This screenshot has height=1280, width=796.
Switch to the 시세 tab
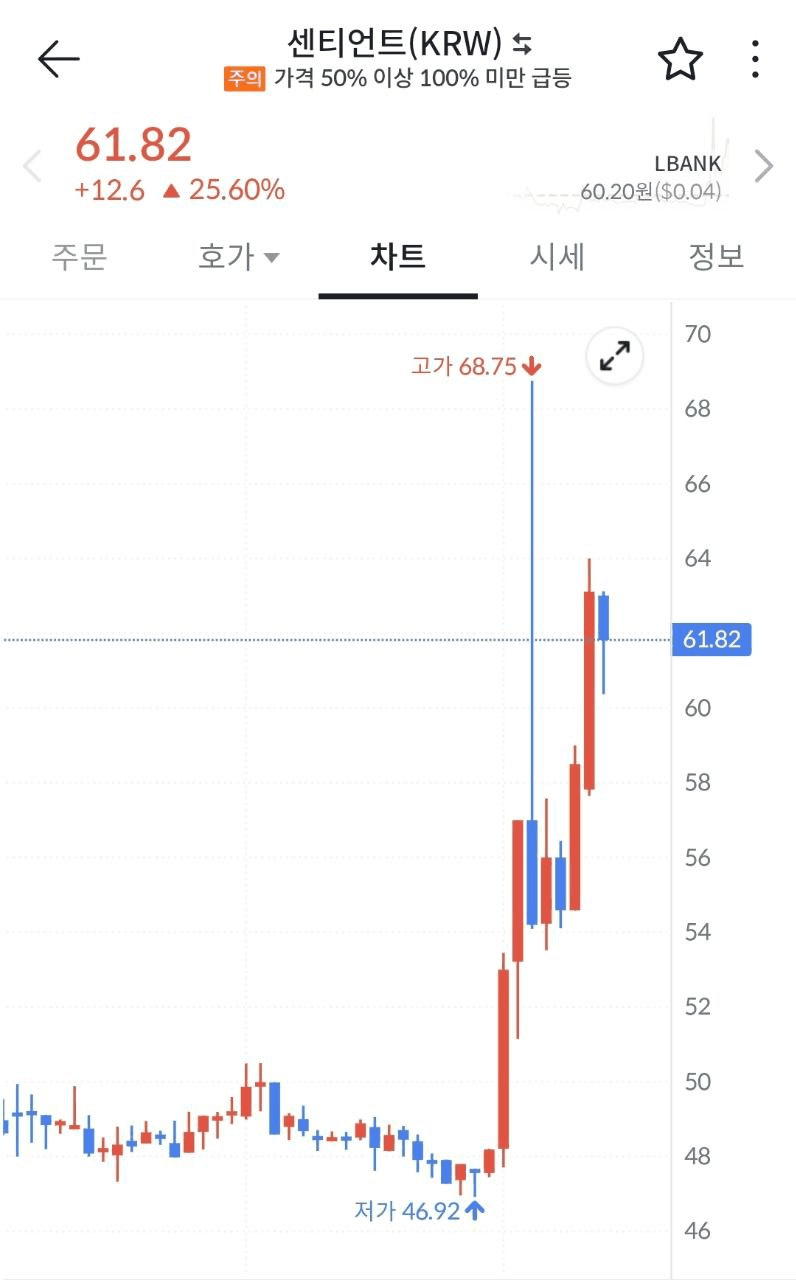(x=557, y=258)
